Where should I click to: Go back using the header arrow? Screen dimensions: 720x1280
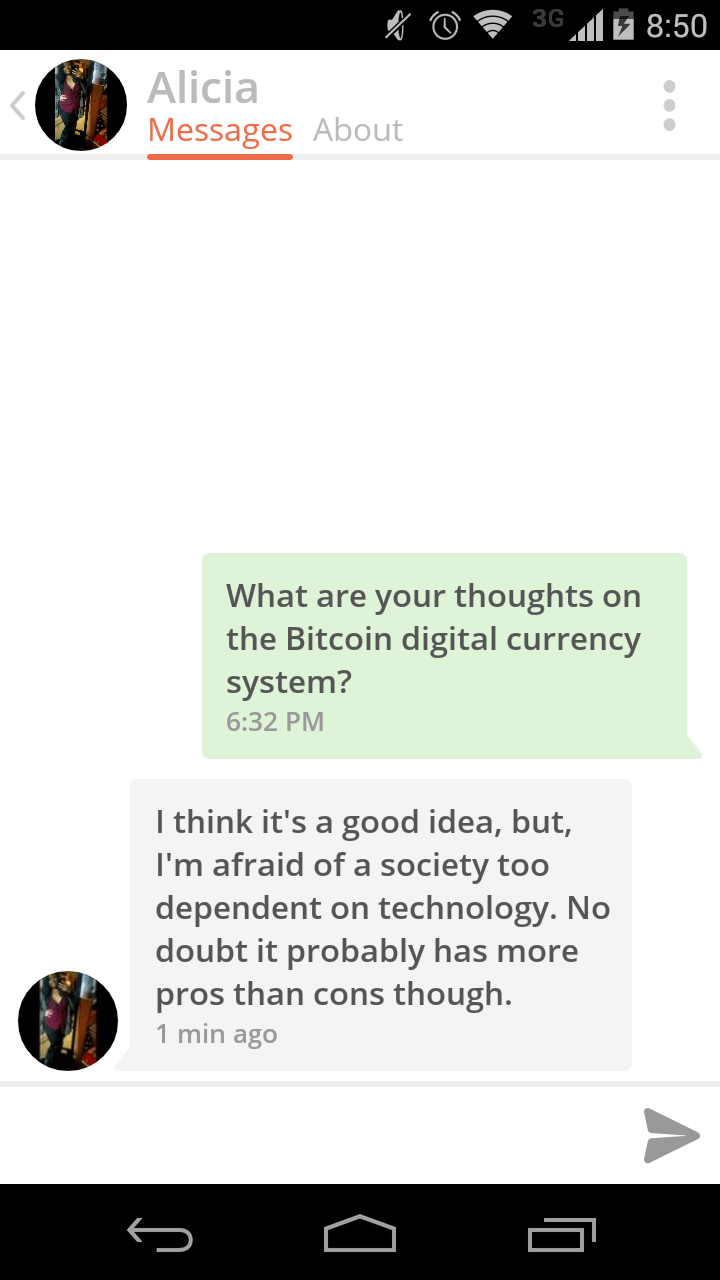[x=18, y=105]
